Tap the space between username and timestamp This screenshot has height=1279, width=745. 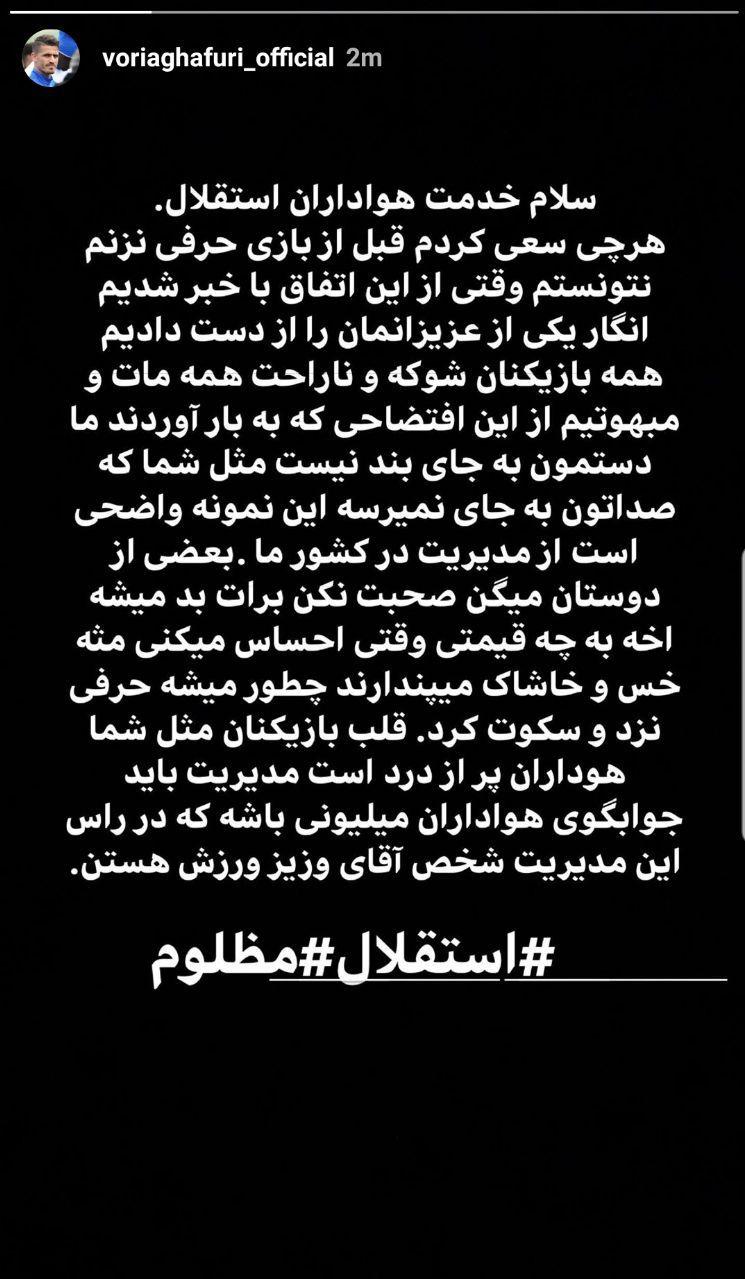tap(338, 58)
